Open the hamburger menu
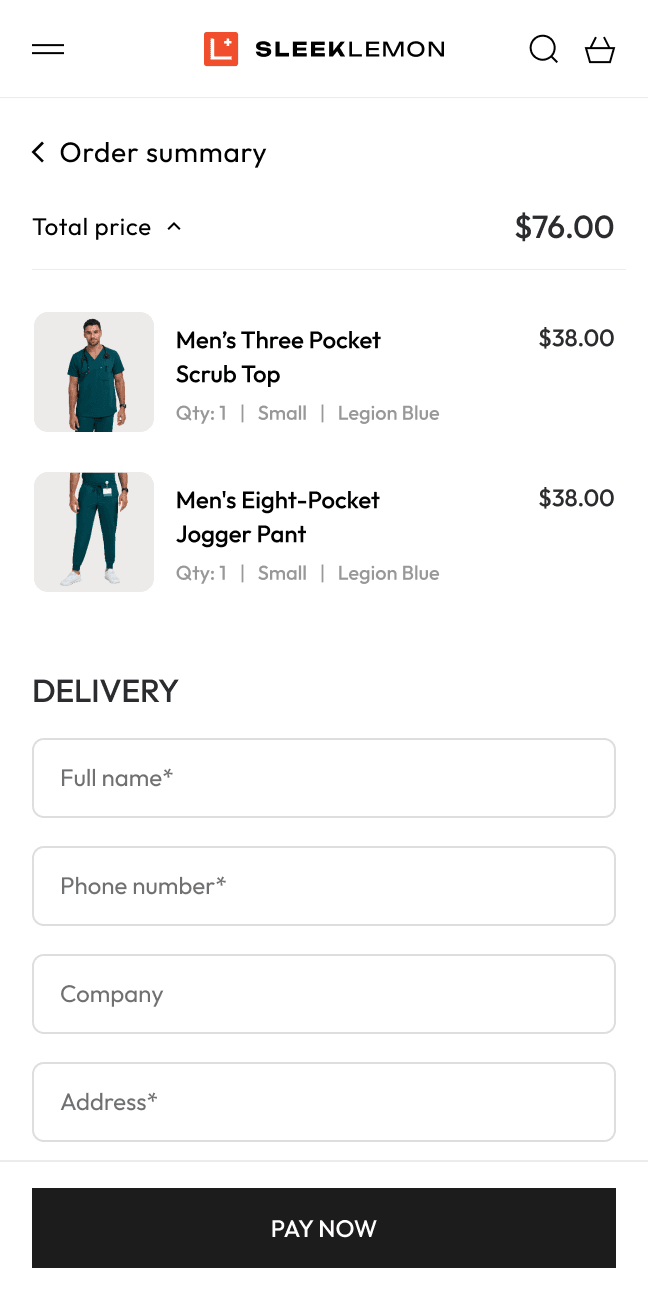This screenshot has height=1300, width=648. [48, 49]
